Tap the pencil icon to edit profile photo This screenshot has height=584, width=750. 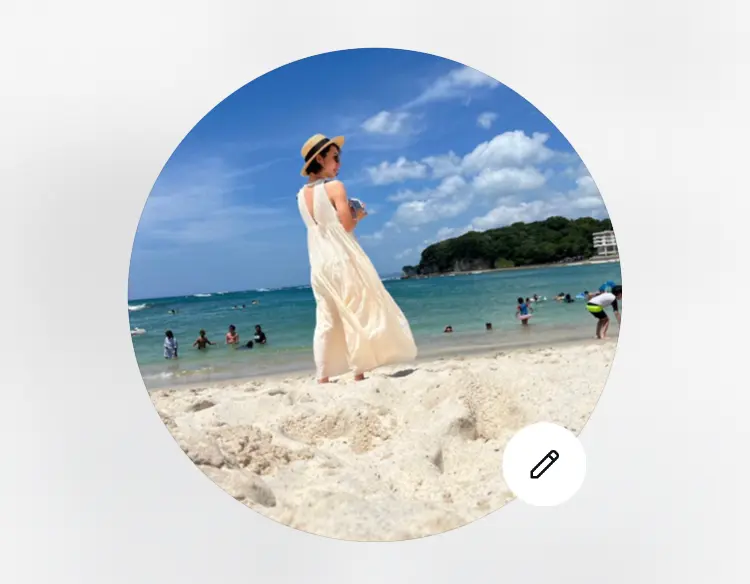click(x=544, y=464)
